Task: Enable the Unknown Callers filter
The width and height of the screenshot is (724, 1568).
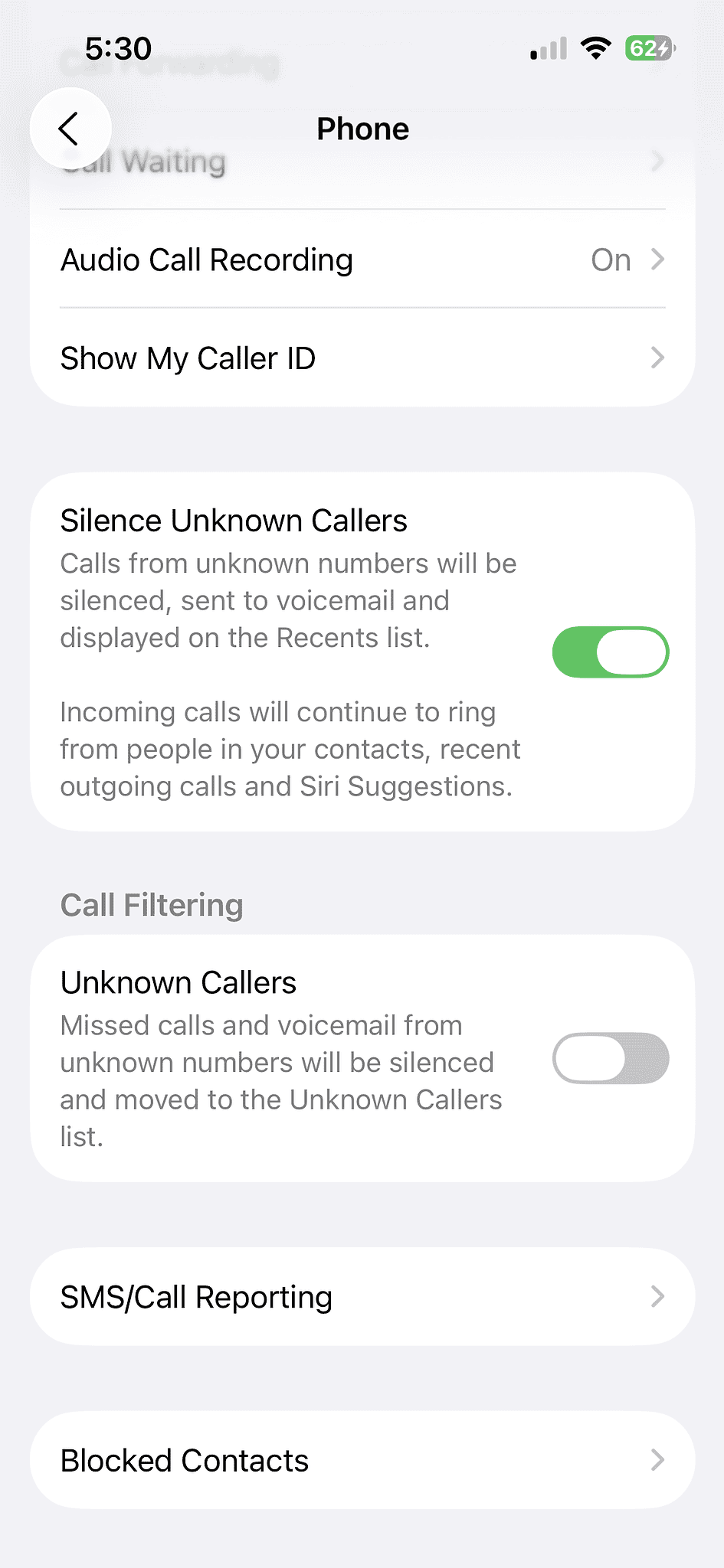Action: (610, 1058)
